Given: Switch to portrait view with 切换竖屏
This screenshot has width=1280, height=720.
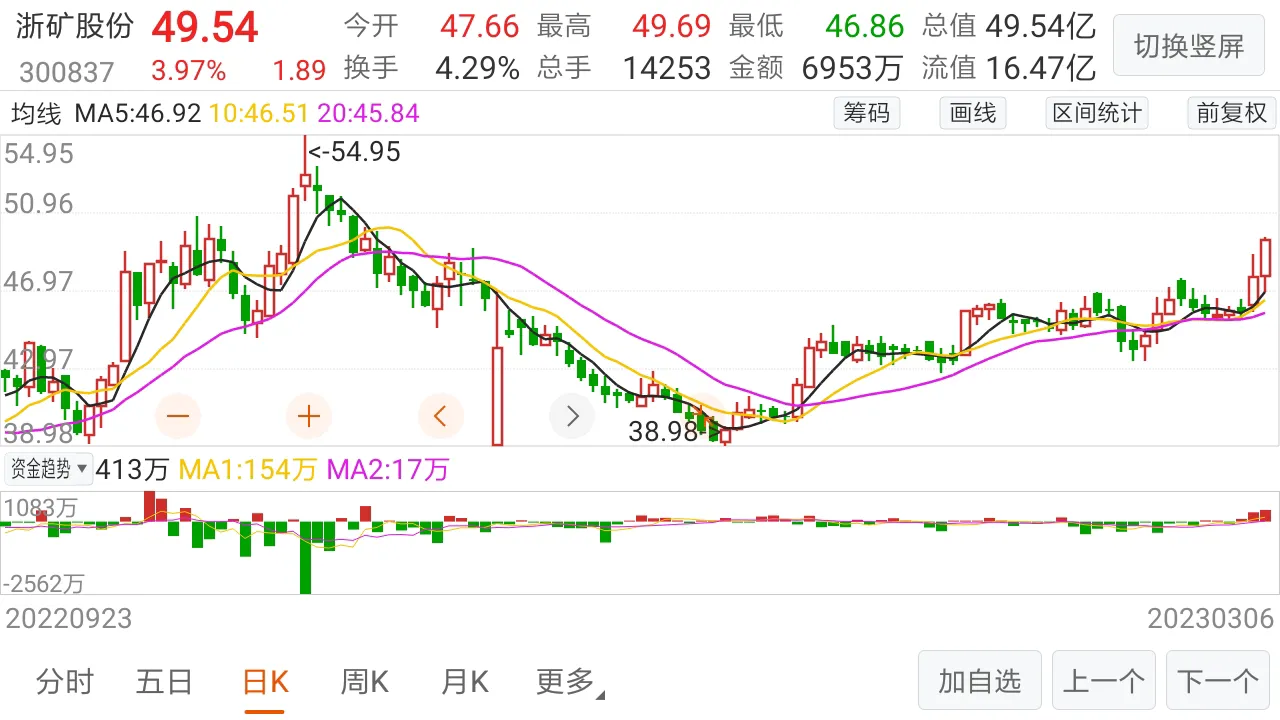Looking at the screenshot, I should click(x=1188, y=46).
